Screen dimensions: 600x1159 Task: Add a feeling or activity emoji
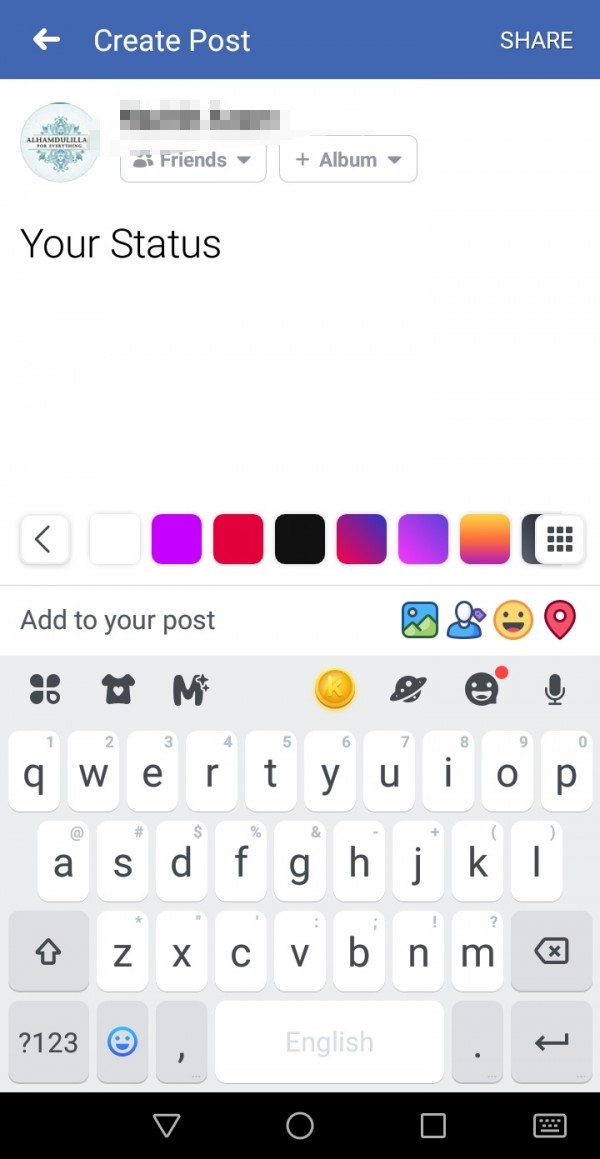tap(512, 621)
